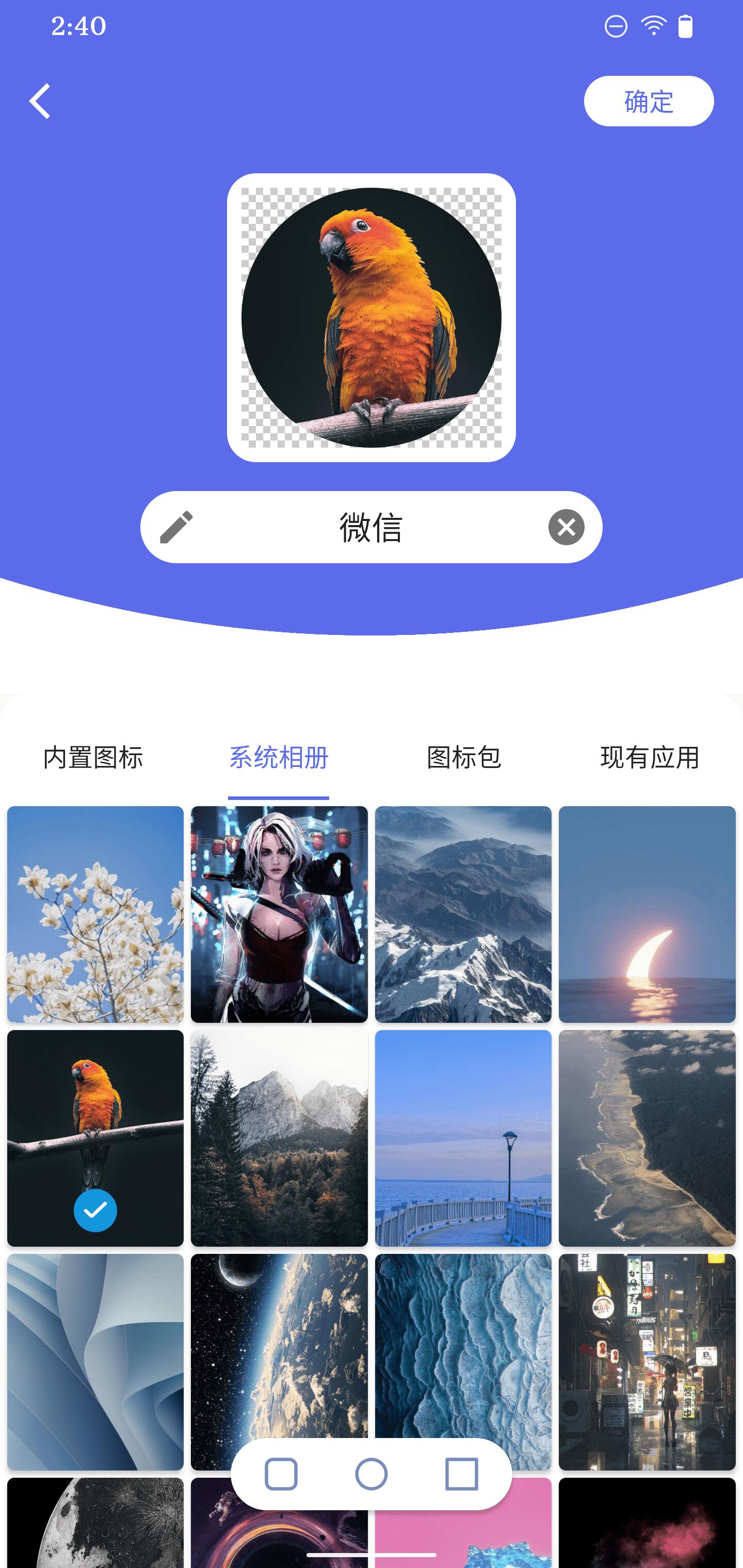Choose the crescent moon over sea photo
Image resolution: width=743 pixels, height=1568 pixels.
(x=647, y=913)
